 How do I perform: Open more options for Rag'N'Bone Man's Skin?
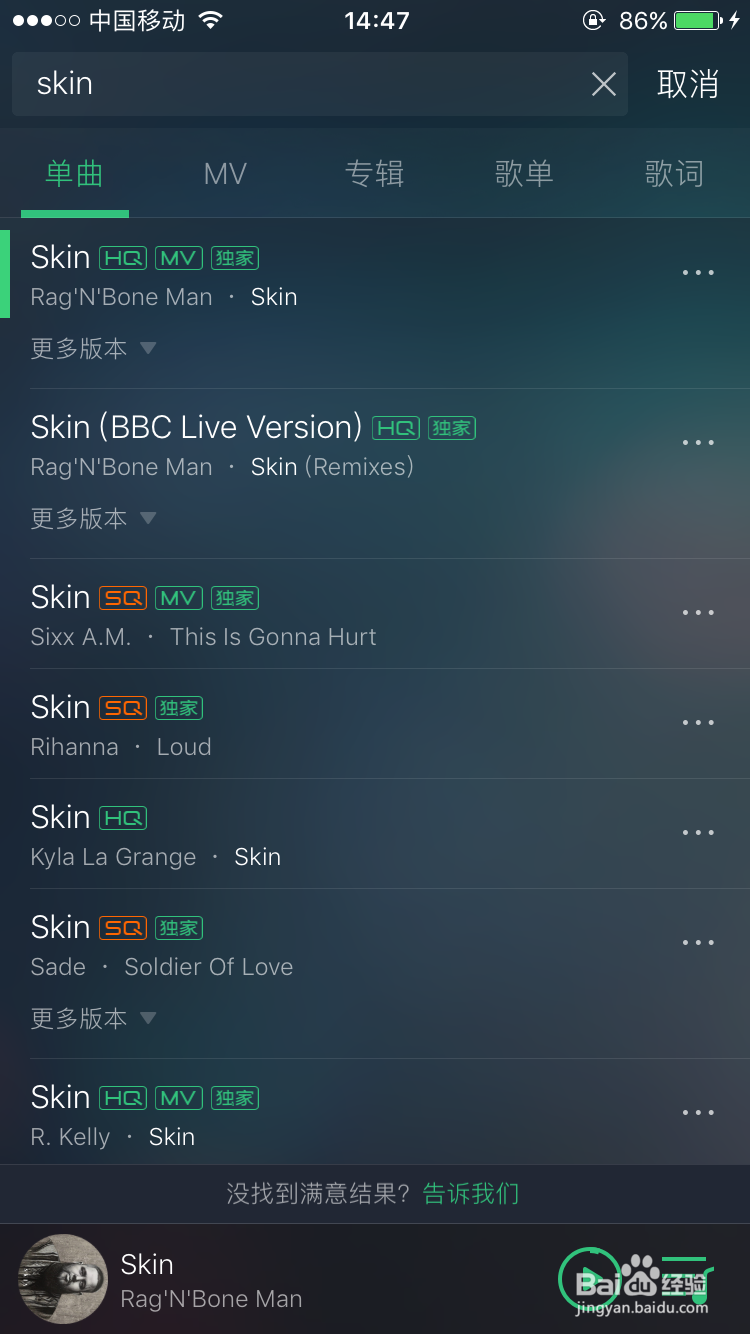coord(697,272)
